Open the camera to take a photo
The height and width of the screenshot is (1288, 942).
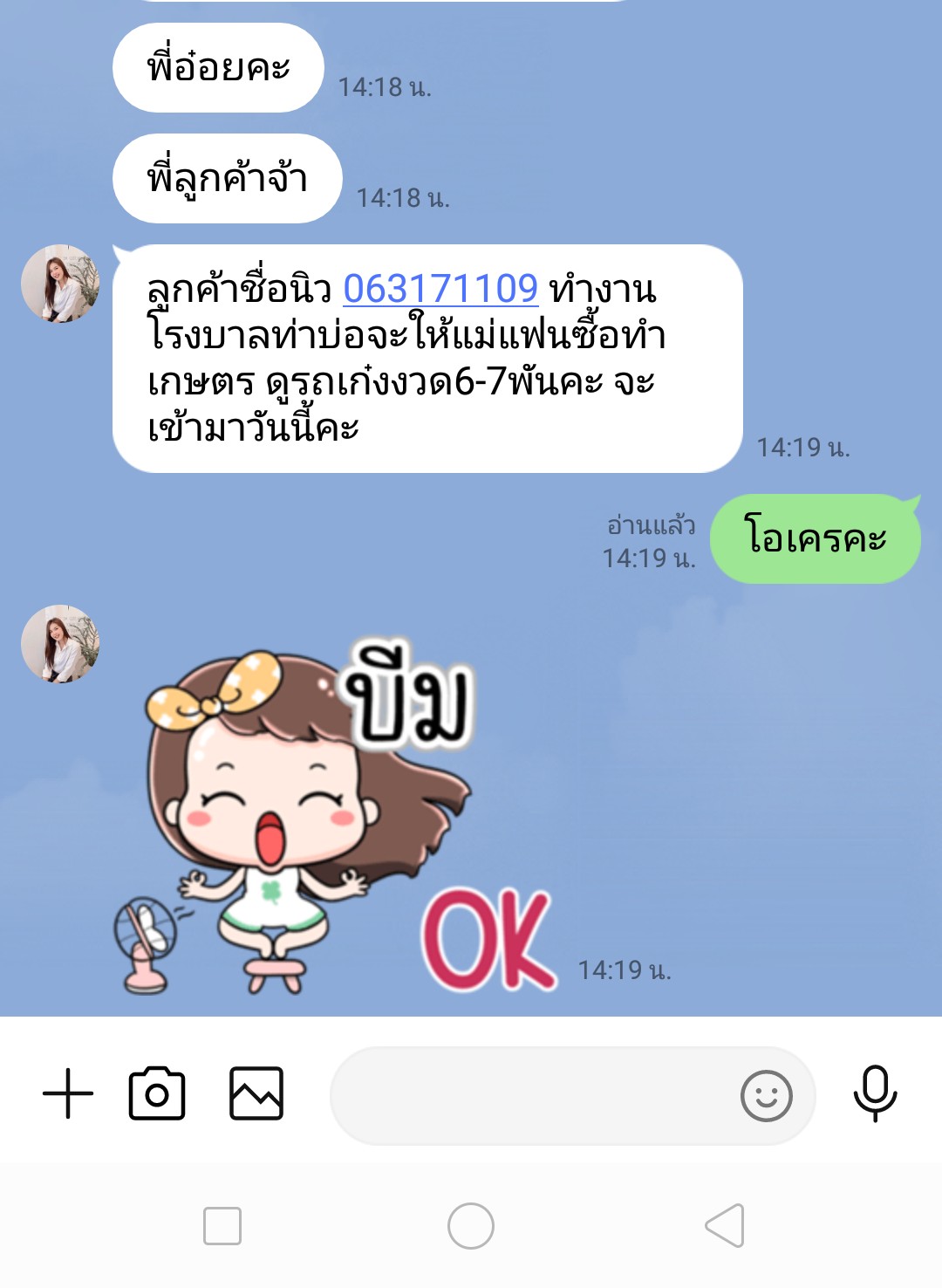(157, 1093)
